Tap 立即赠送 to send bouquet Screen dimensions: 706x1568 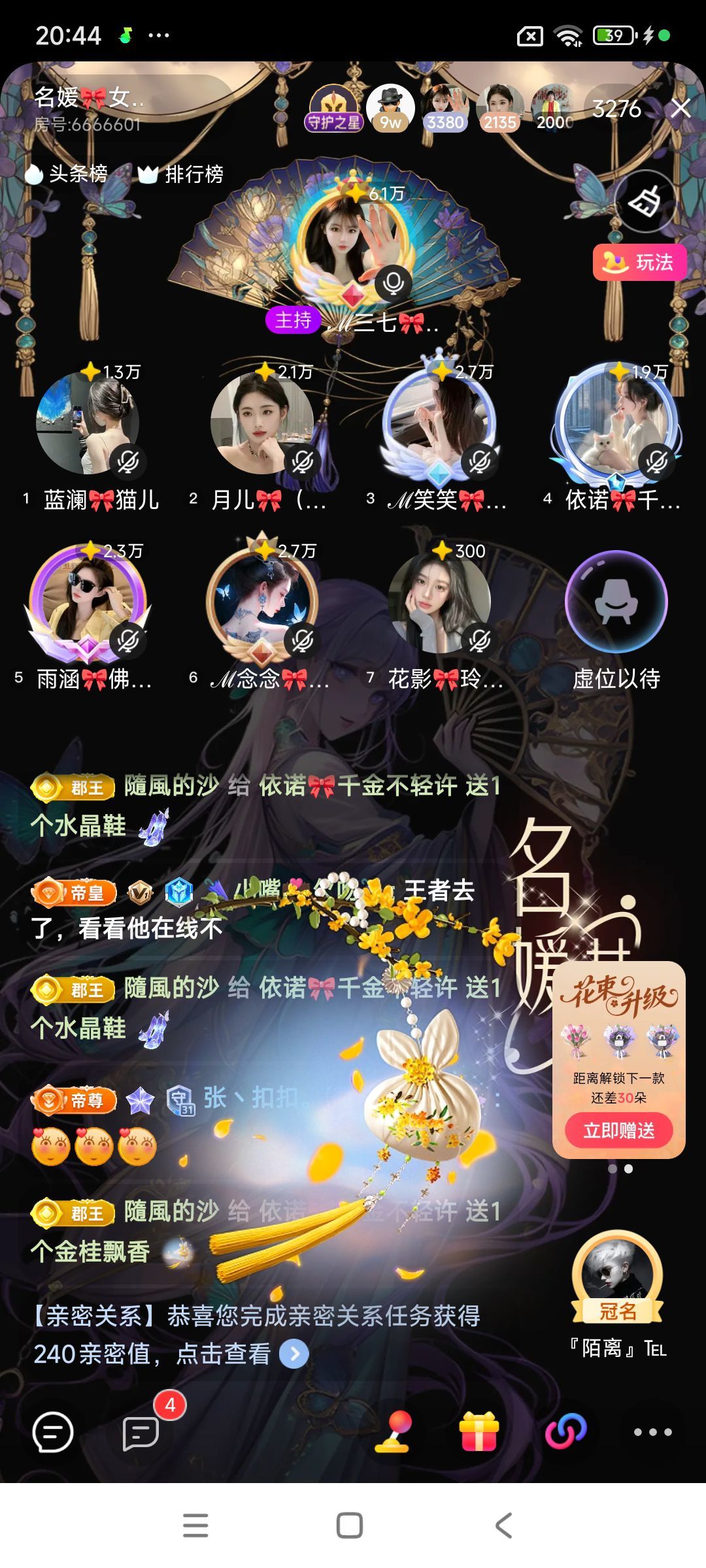[618, 1130]
